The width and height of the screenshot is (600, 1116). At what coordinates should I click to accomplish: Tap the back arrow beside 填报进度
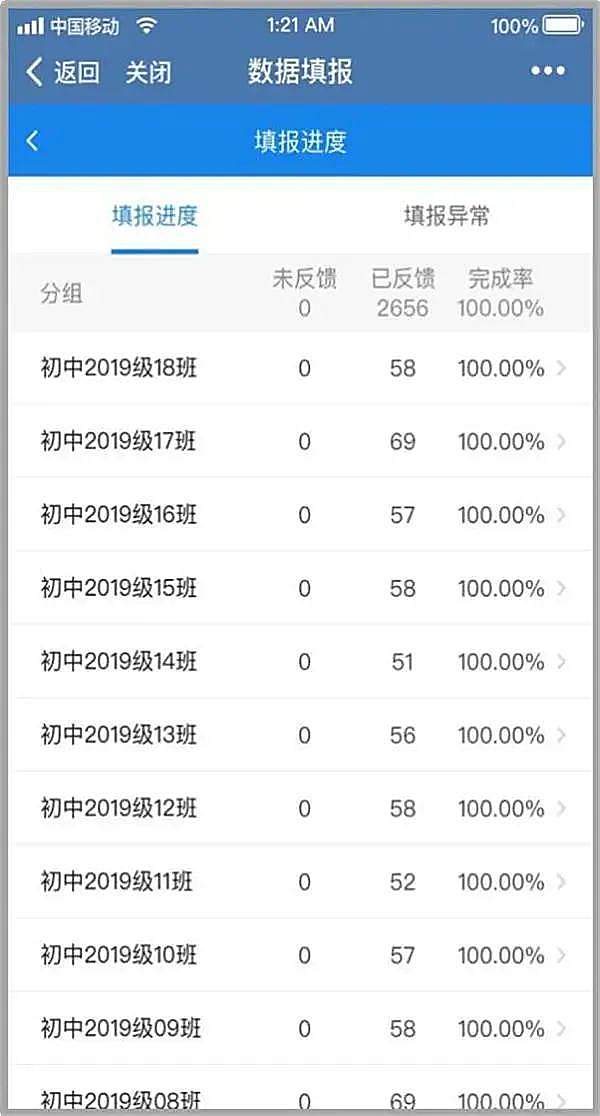31,141
